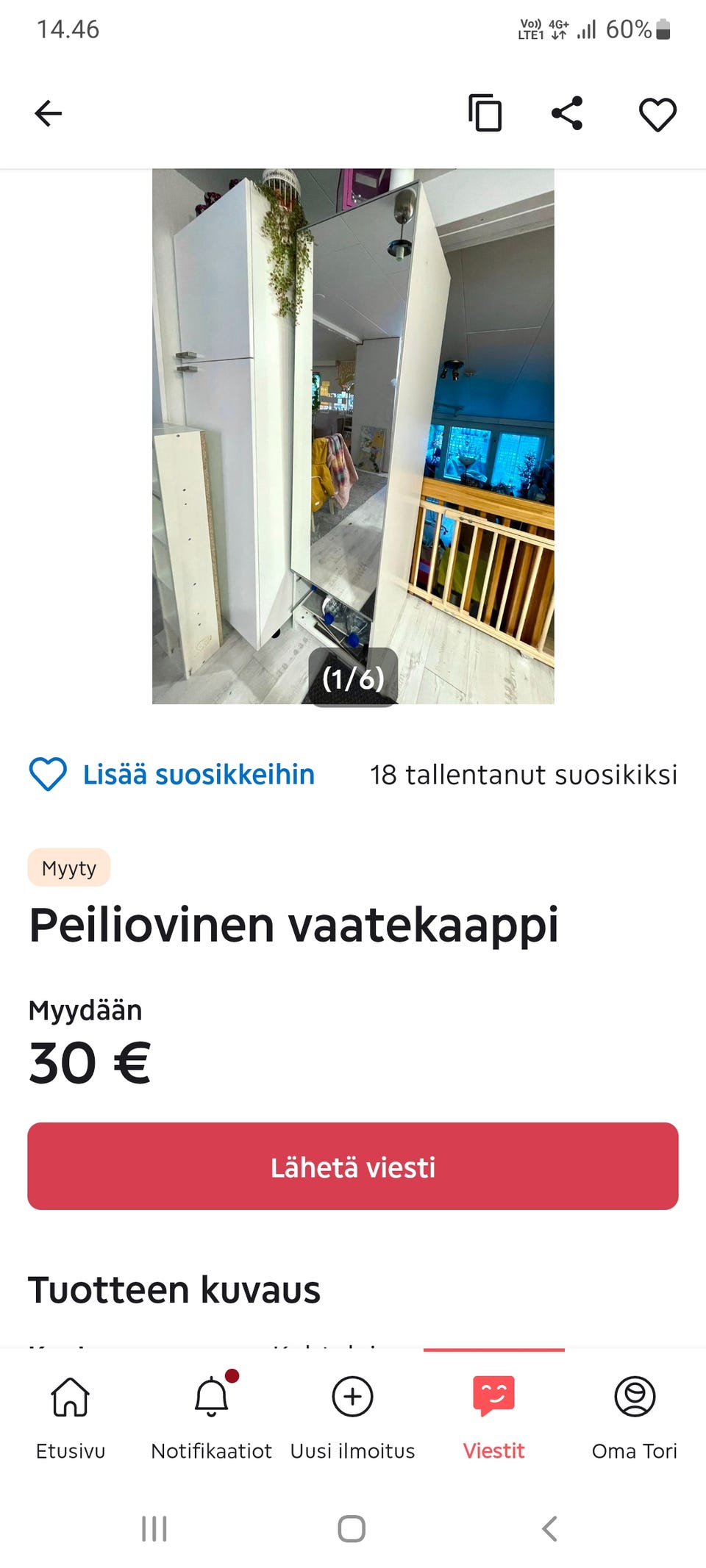706x1568 pixels.
Task: Copy the listing using the copy icon
Action: tap(485, 114)
